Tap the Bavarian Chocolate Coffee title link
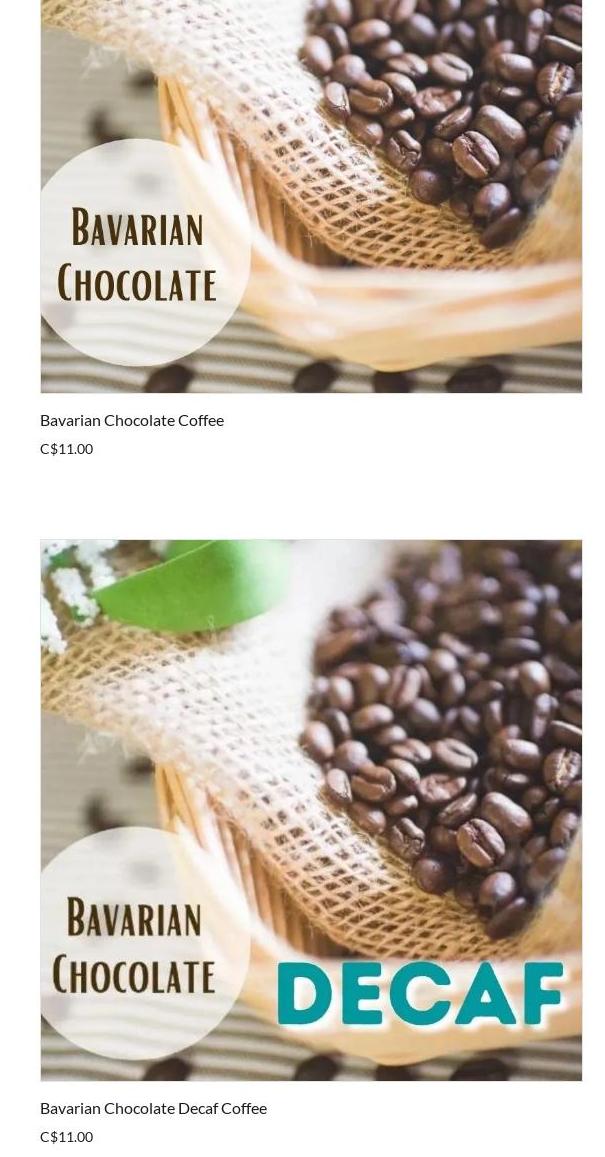 point(132,420)
